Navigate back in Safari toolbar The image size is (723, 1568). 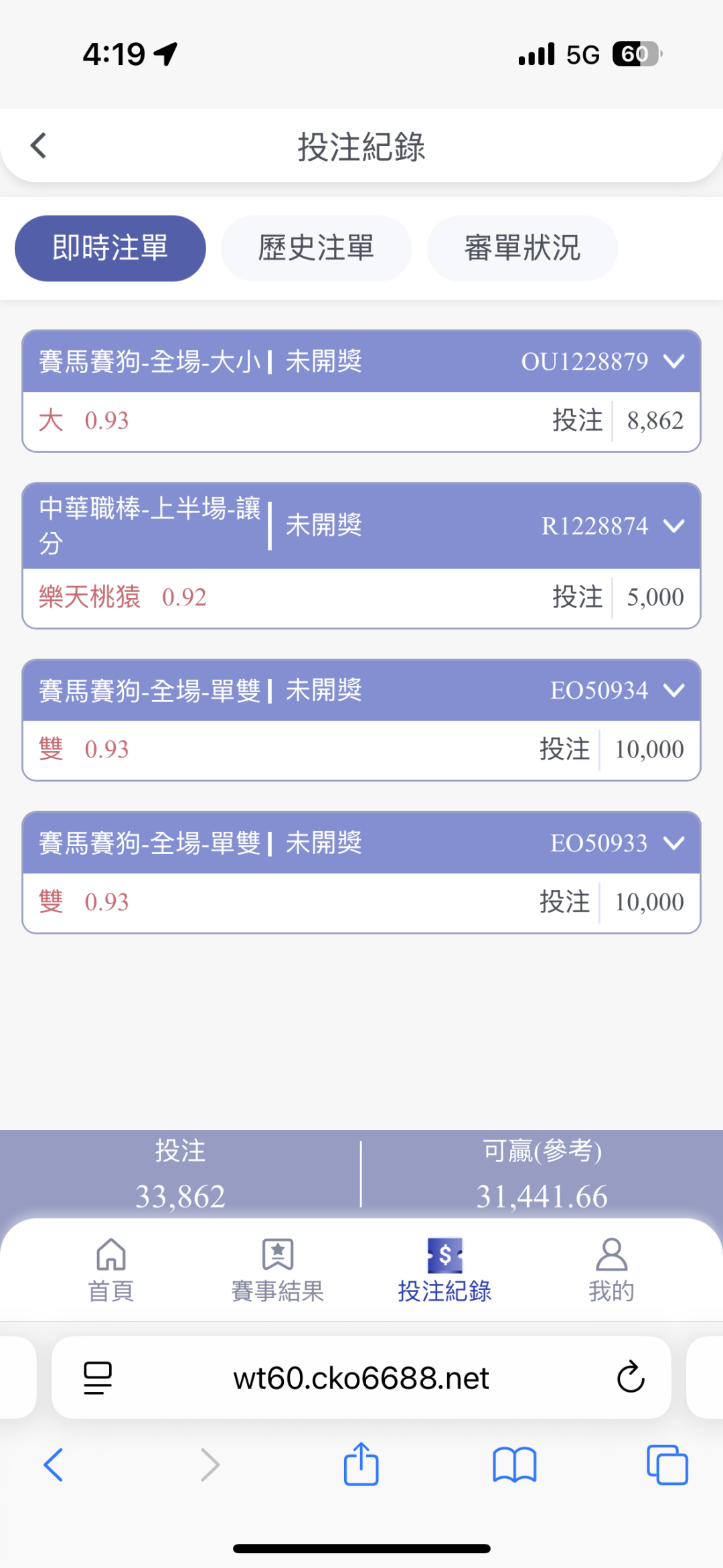54,1464
